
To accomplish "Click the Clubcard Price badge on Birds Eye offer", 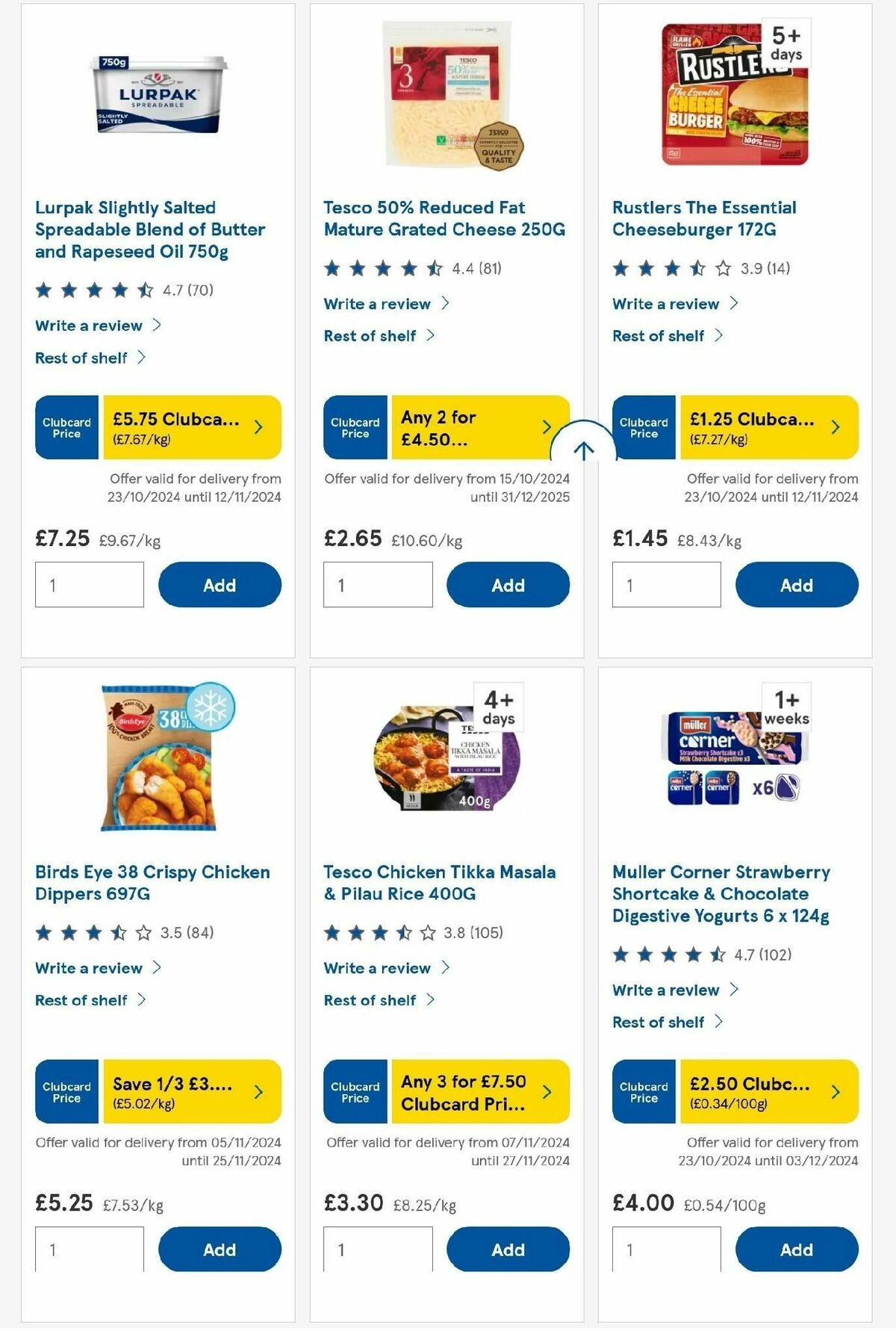I will click(66, 1091).
